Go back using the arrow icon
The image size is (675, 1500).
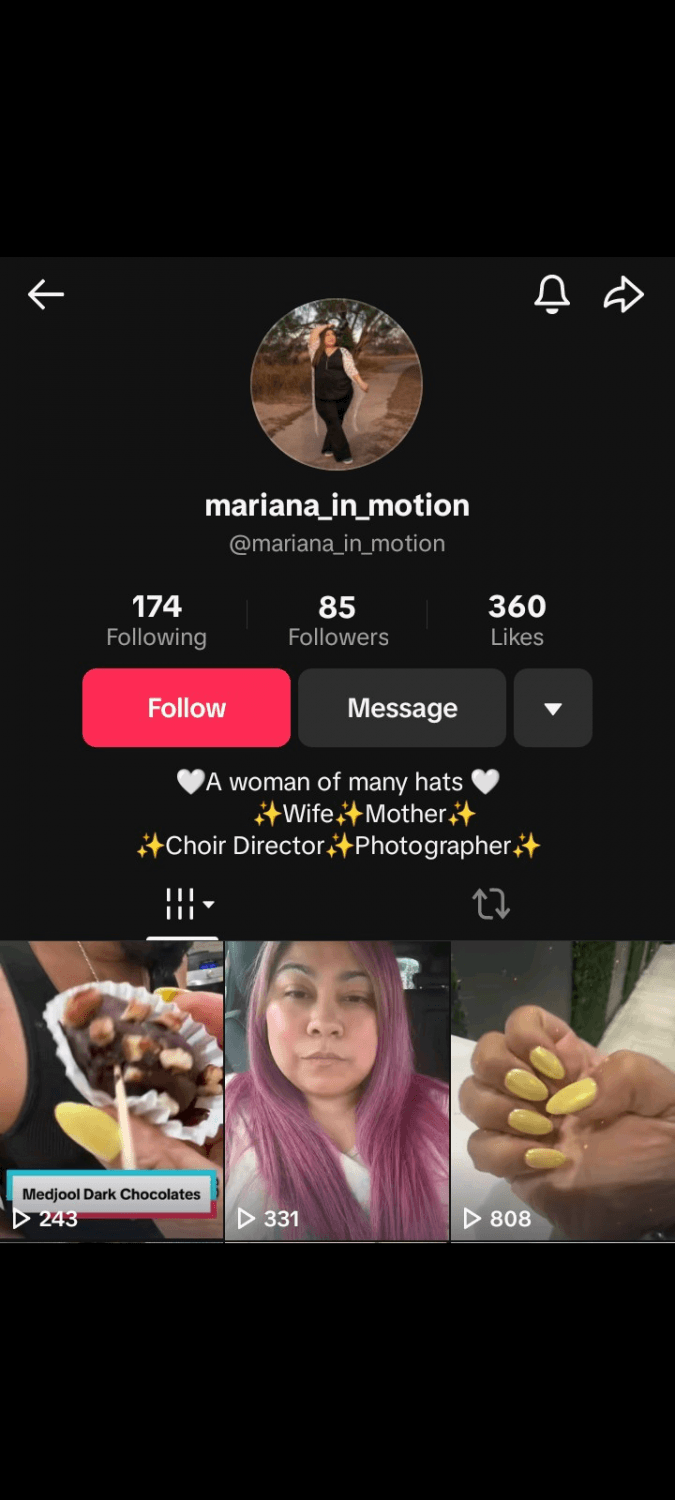click(x=46, y=294)
